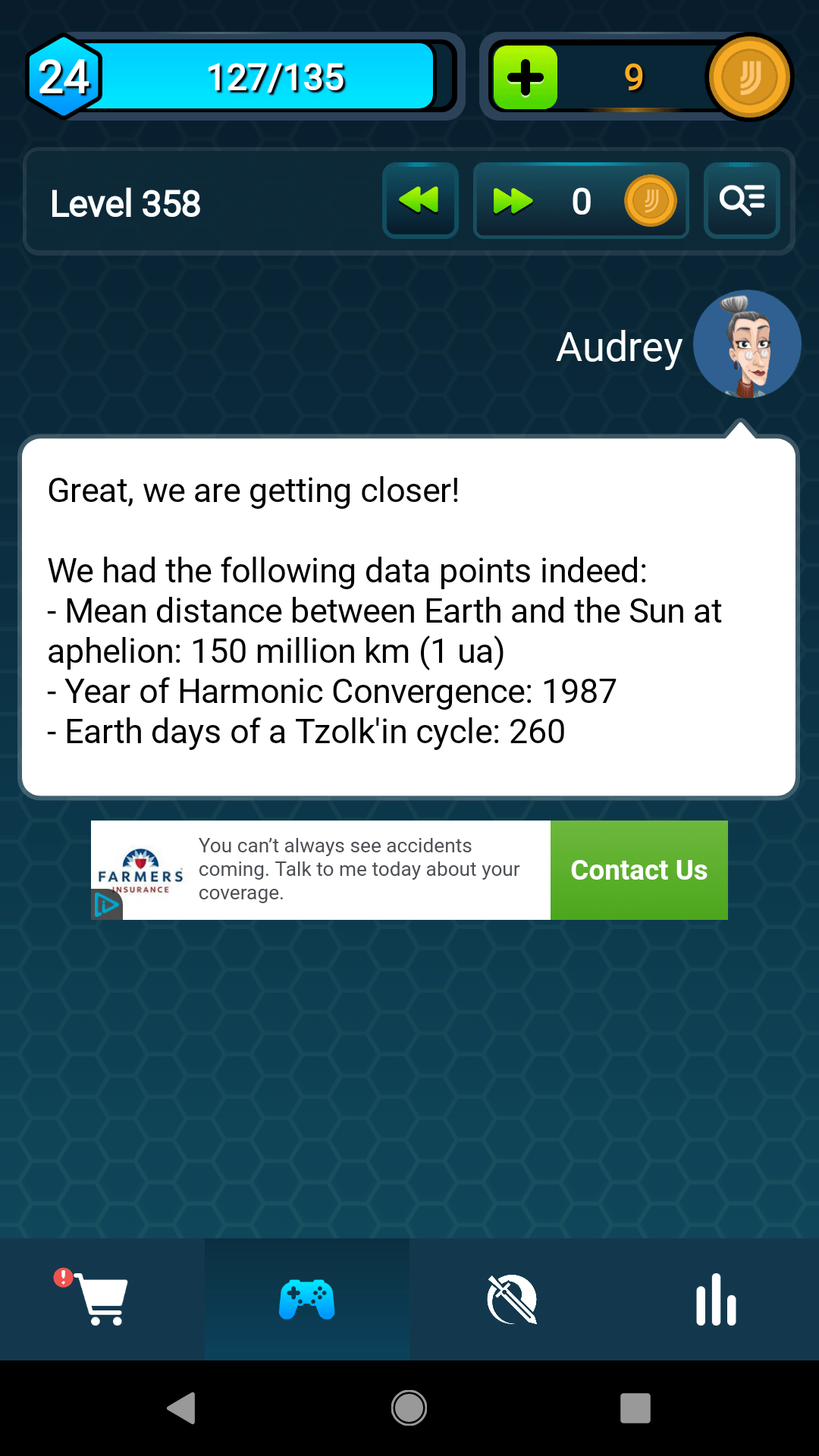Open the shop cart tab
This screenshot has width=819, height=1456.
(x=102, y=1299)
